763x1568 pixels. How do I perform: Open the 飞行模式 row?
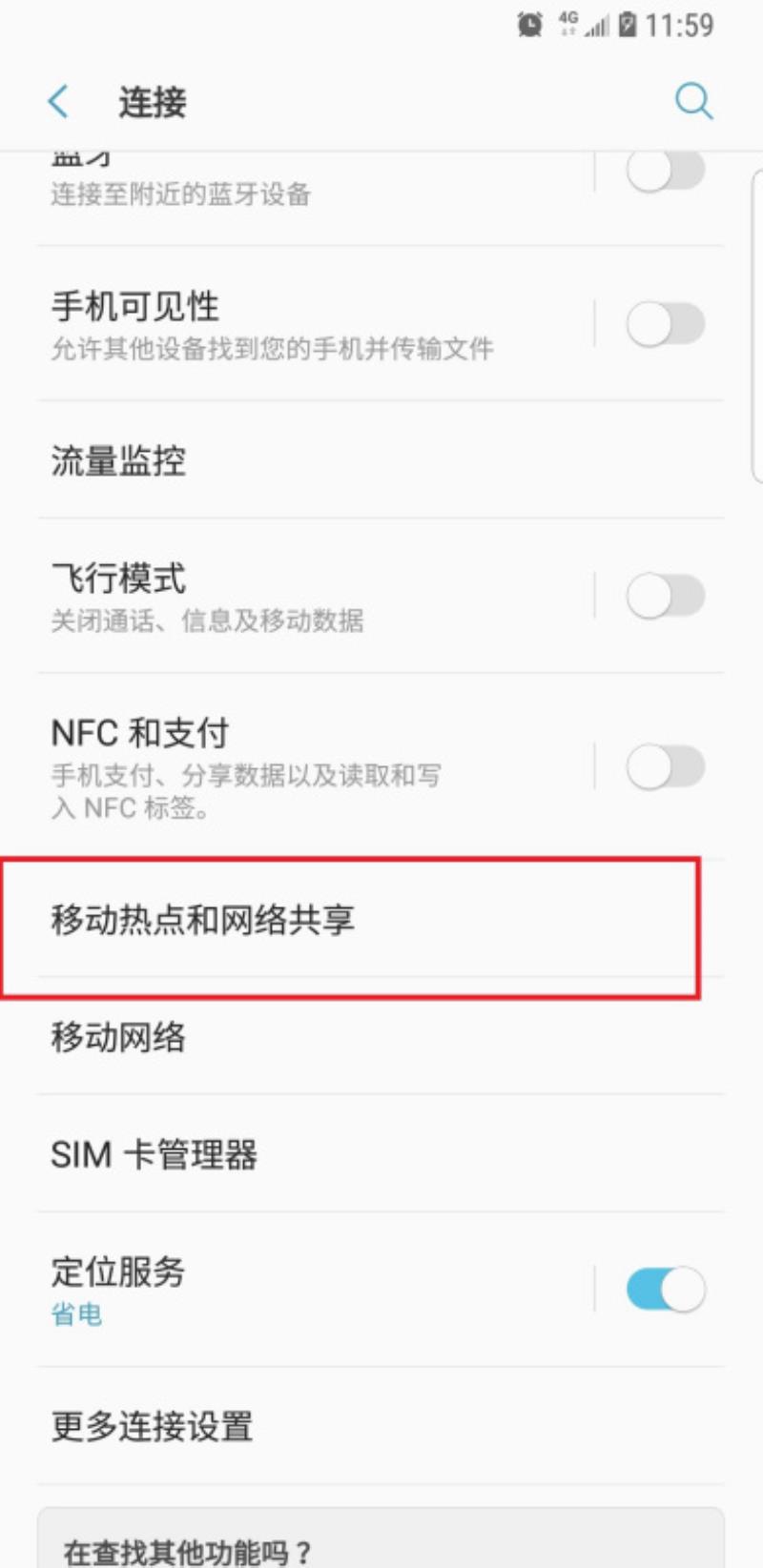tap(315, 597)
